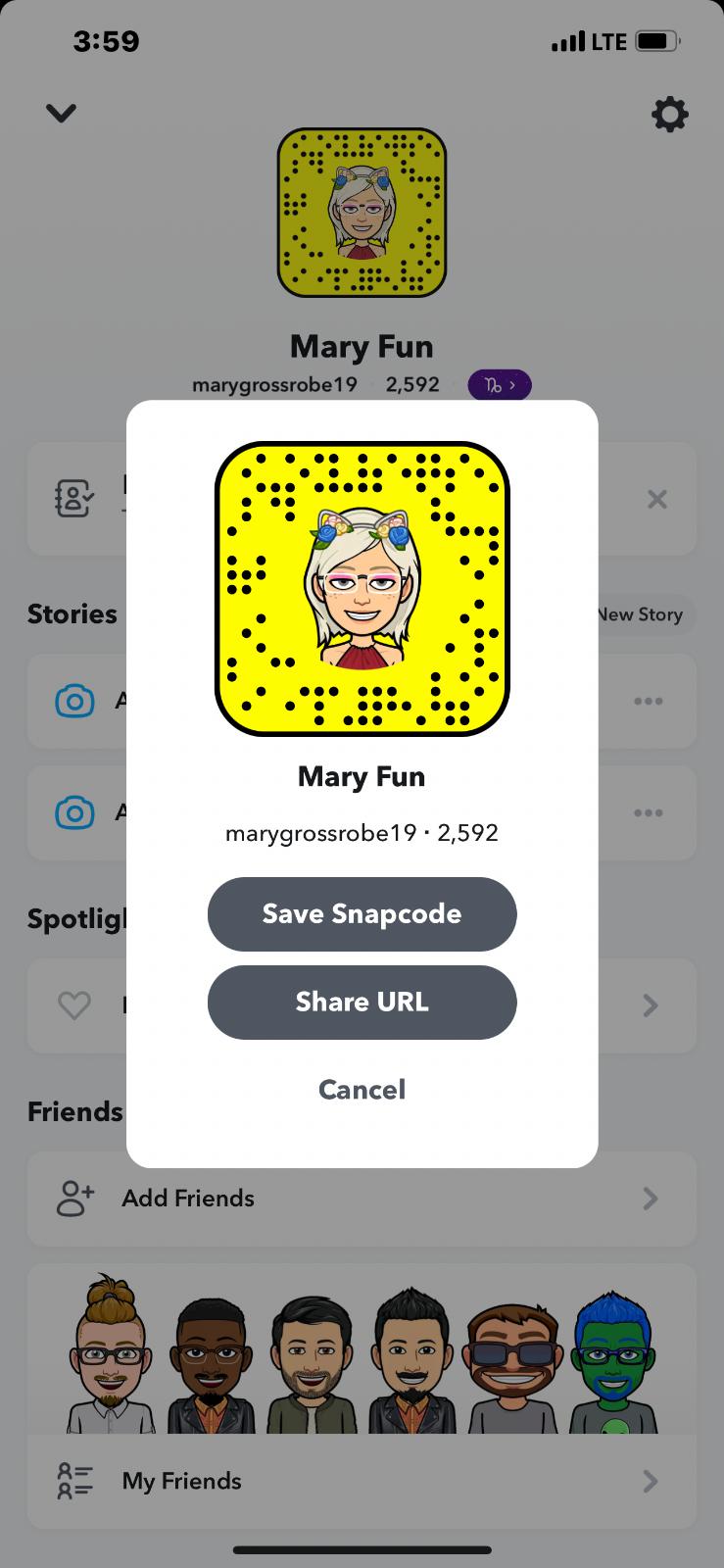Viewport: 724px width, 1568px height.
Task: Share the profile URL
Action: [362, 1002]
